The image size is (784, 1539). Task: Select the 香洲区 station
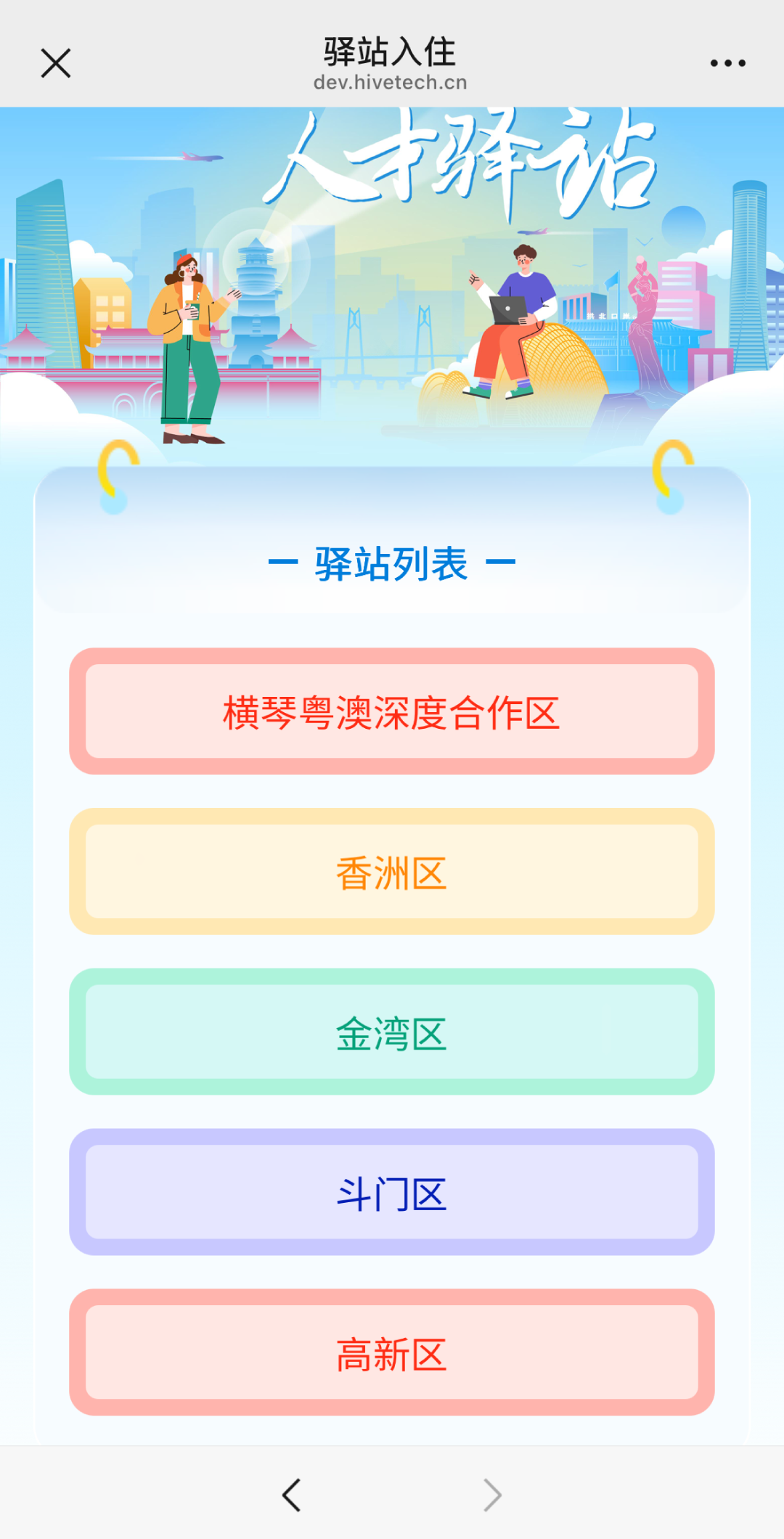[x=392, y=875]
